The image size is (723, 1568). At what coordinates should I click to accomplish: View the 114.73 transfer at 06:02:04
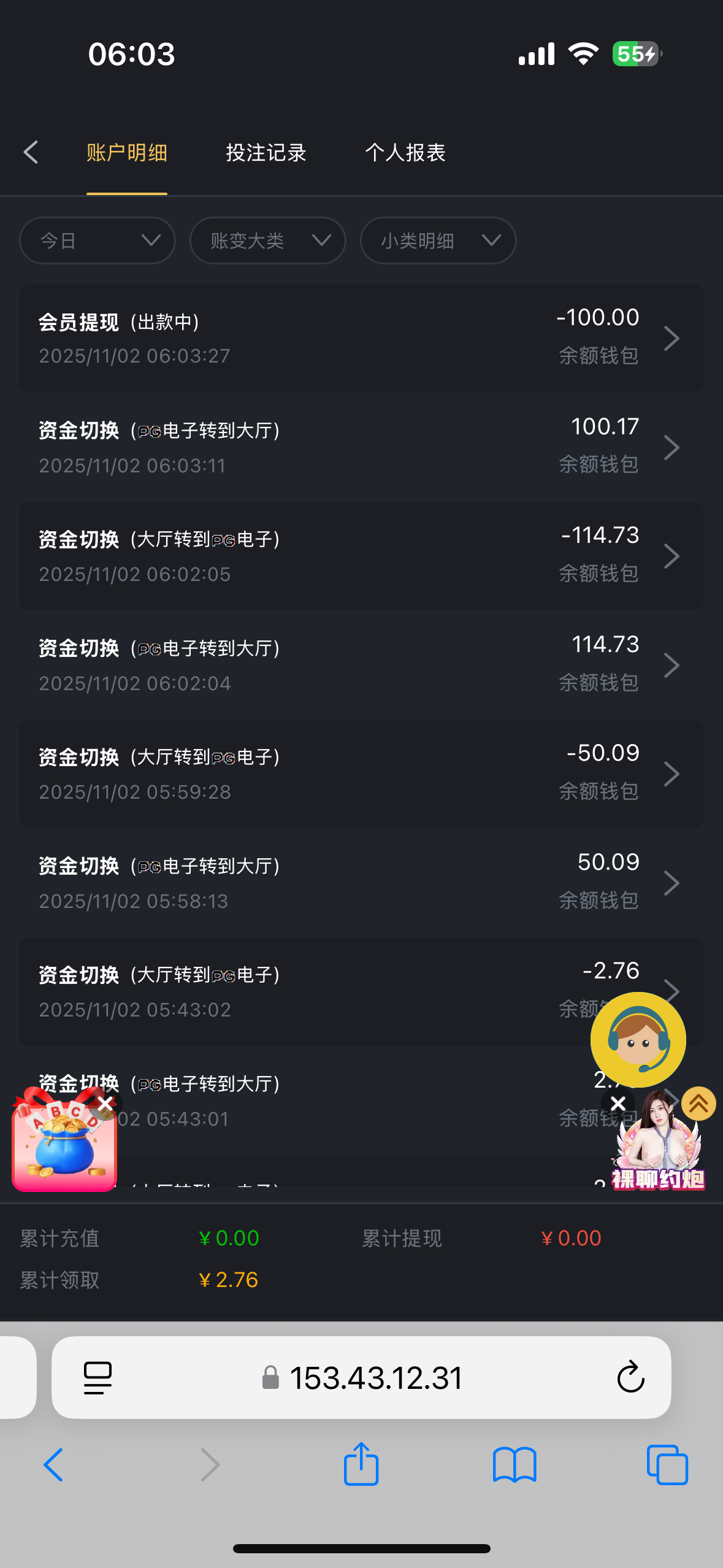coord(361,665)
